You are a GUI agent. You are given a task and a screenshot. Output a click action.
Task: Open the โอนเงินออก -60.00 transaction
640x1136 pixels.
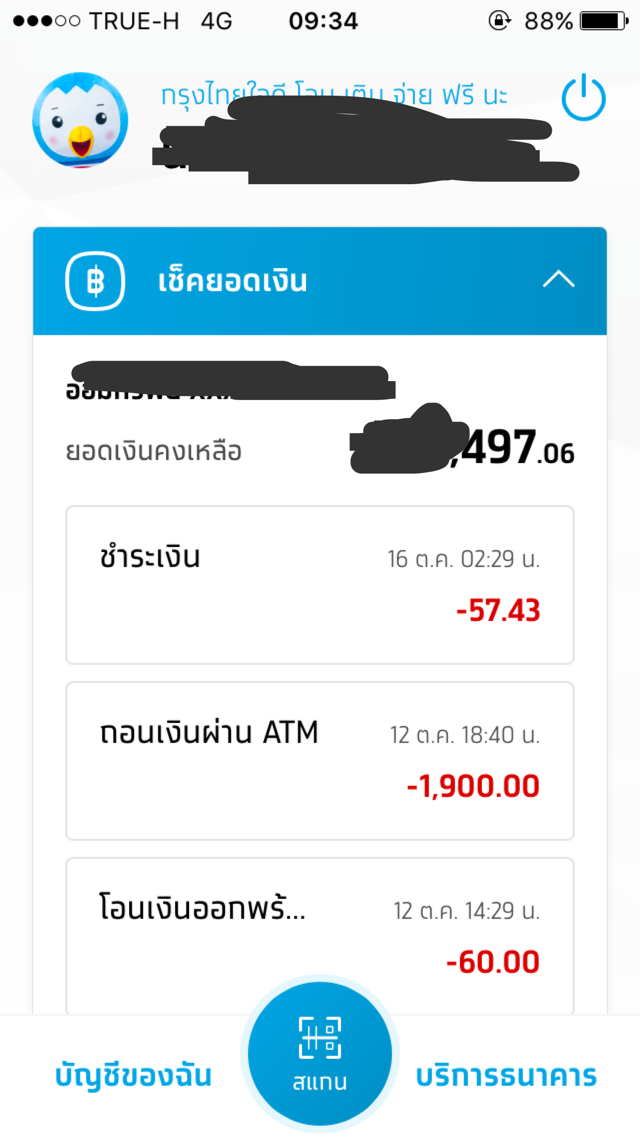point(320,936)
